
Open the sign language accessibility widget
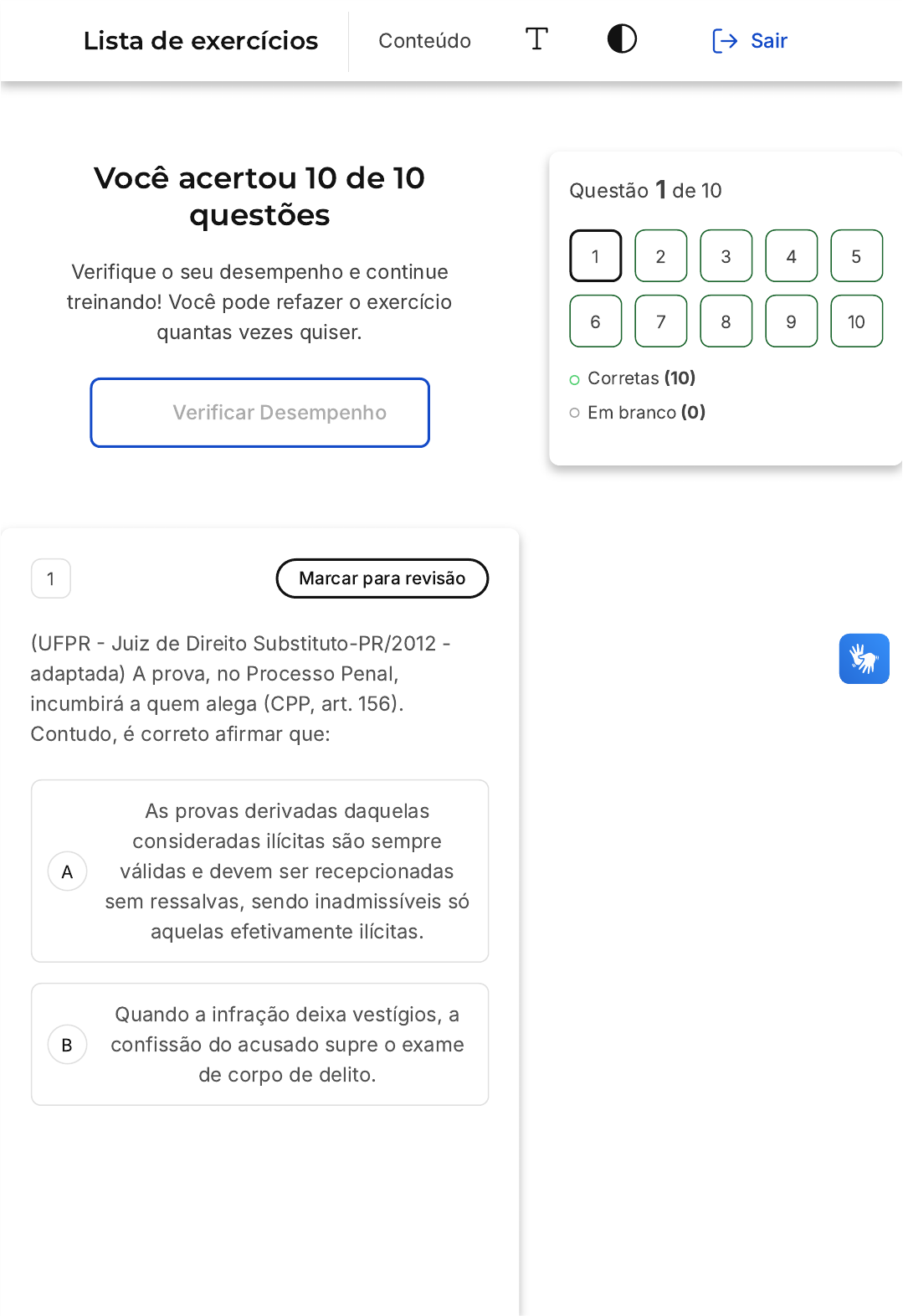(864, 659)
